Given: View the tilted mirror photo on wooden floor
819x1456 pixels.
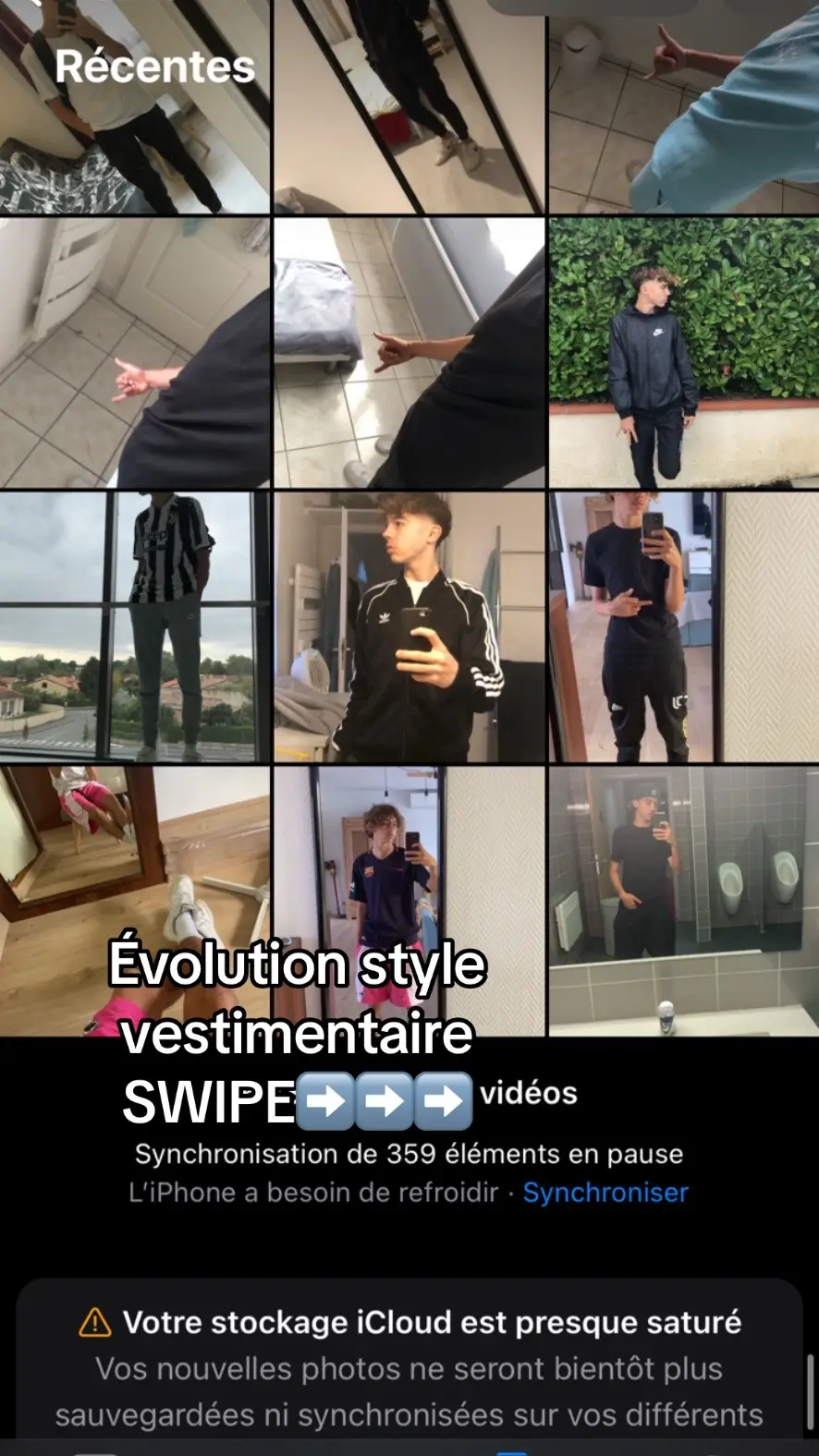Looking at the screenshot, I should [135, 901].
